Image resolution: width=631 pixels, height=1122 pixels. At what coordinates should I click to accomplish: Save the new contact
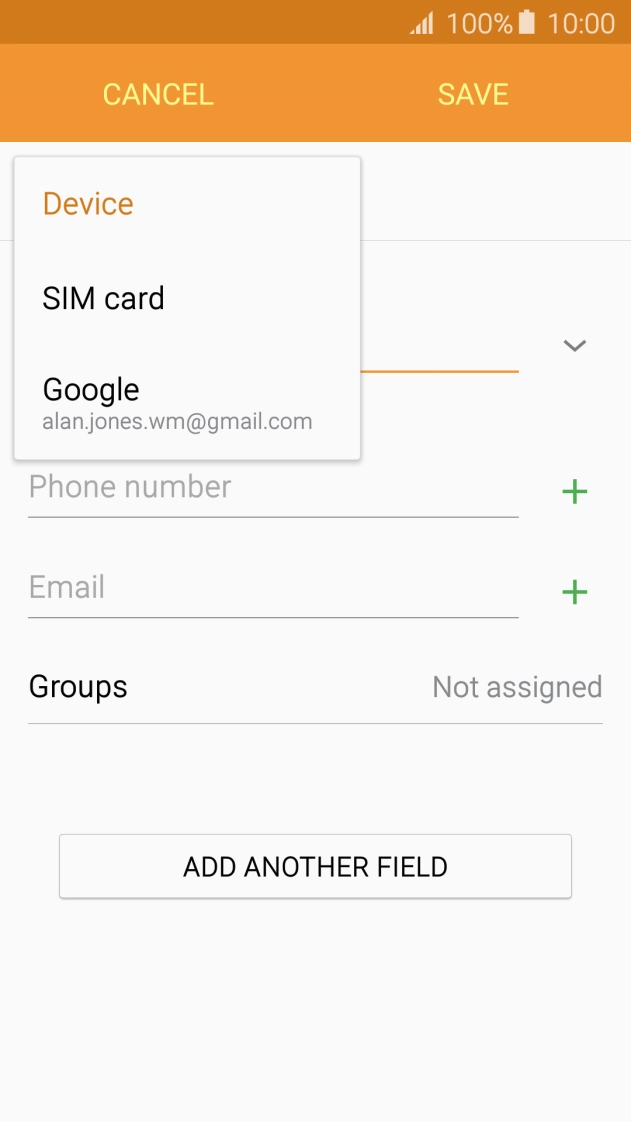click(x=473, y=94)
